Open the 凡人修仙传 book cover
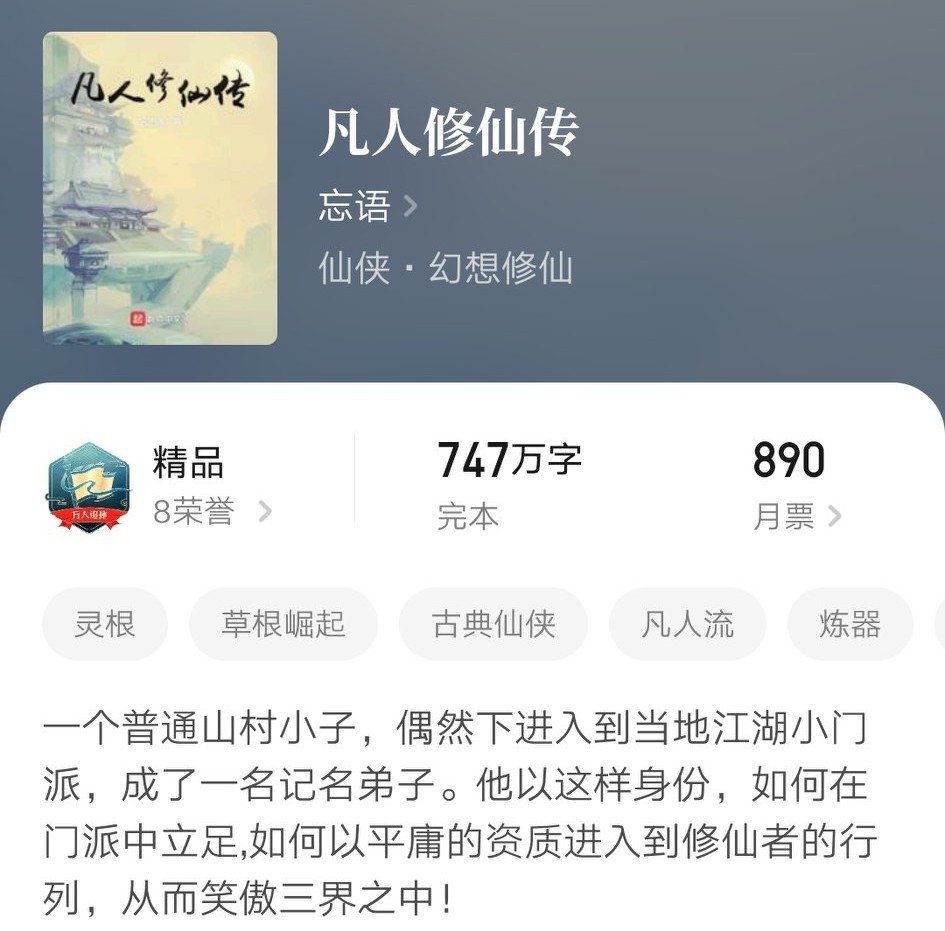 [160, 188]
